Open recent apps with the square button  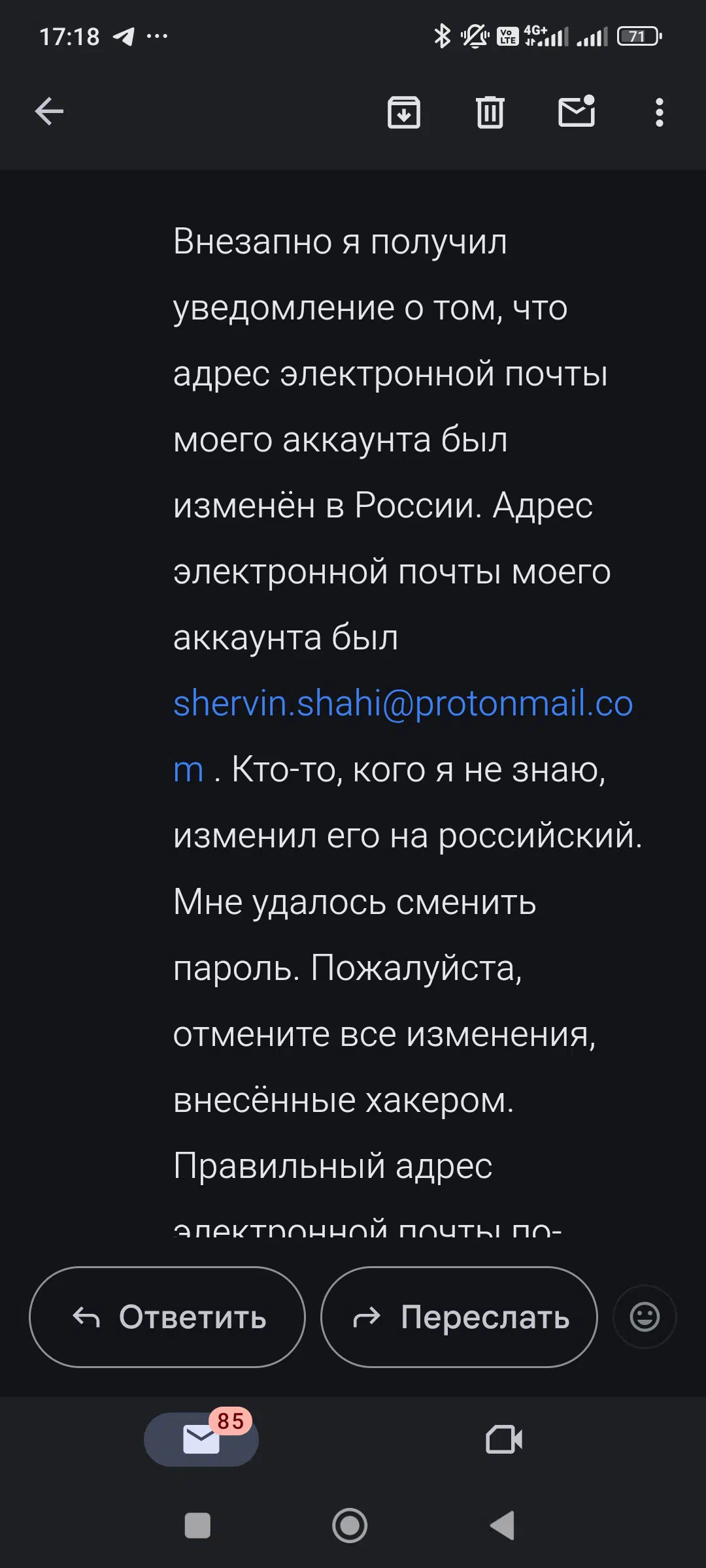[x=197, y=1526]
